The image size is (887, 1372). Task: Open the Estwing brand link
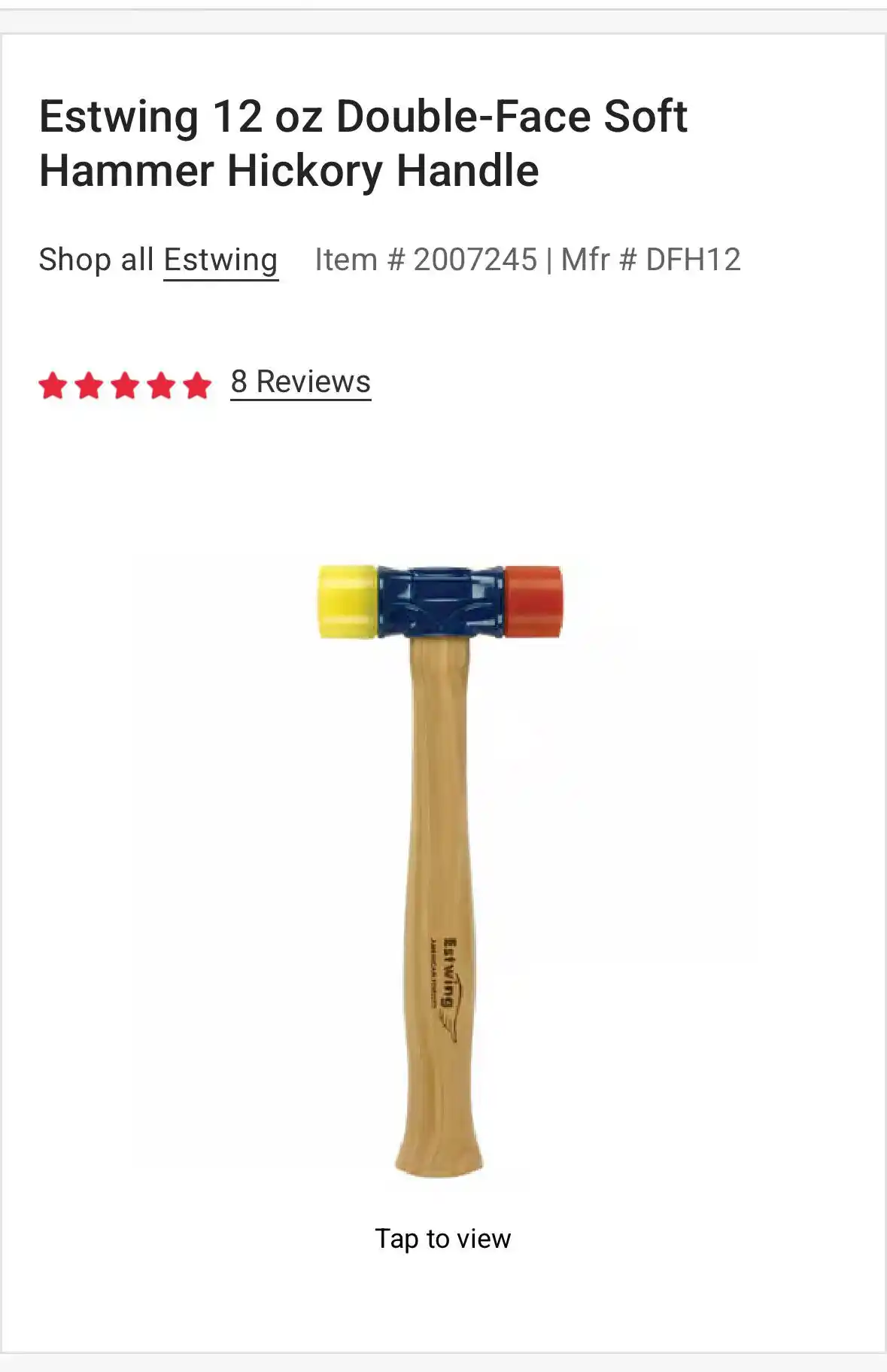click(x=220, y=260)
